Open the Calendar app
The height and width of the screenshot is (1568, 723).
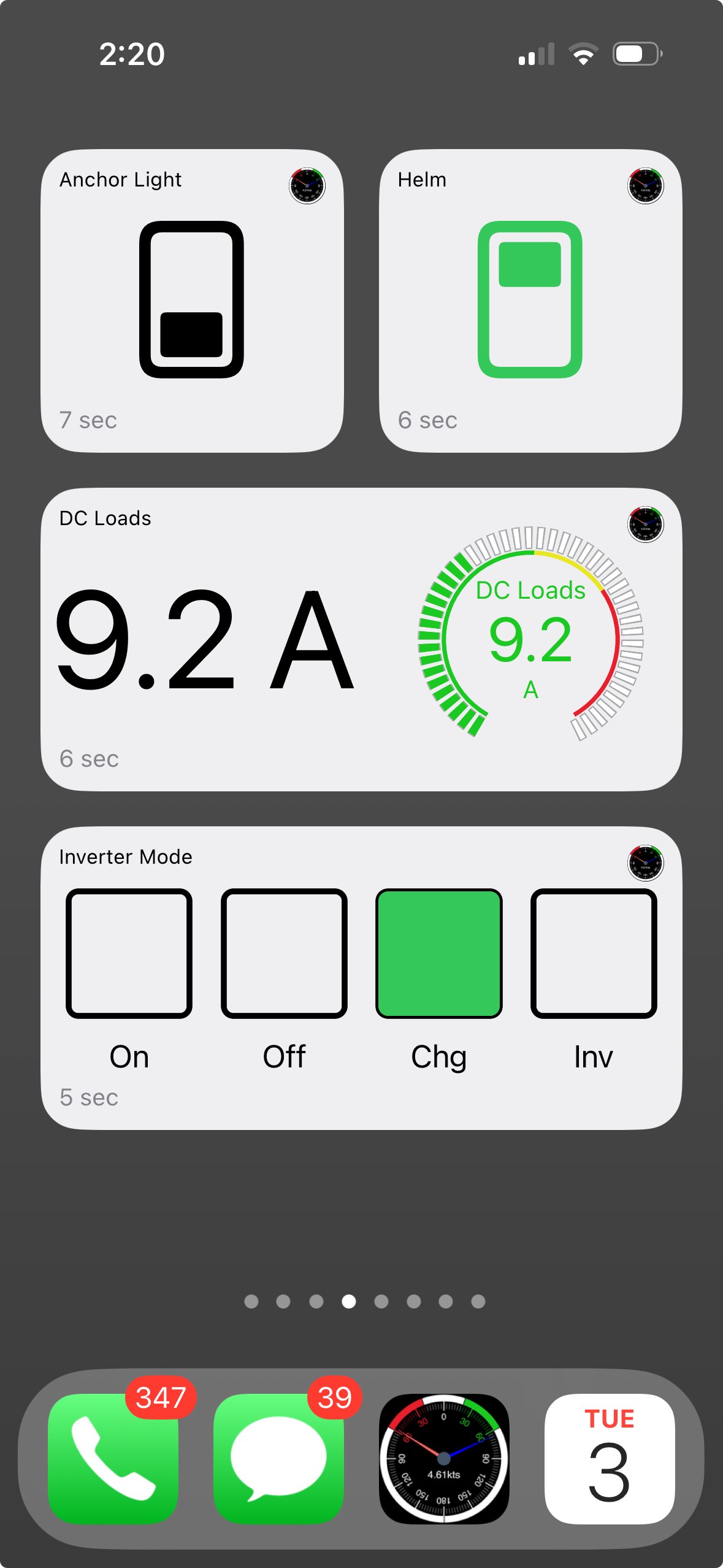pos(610,1458)
